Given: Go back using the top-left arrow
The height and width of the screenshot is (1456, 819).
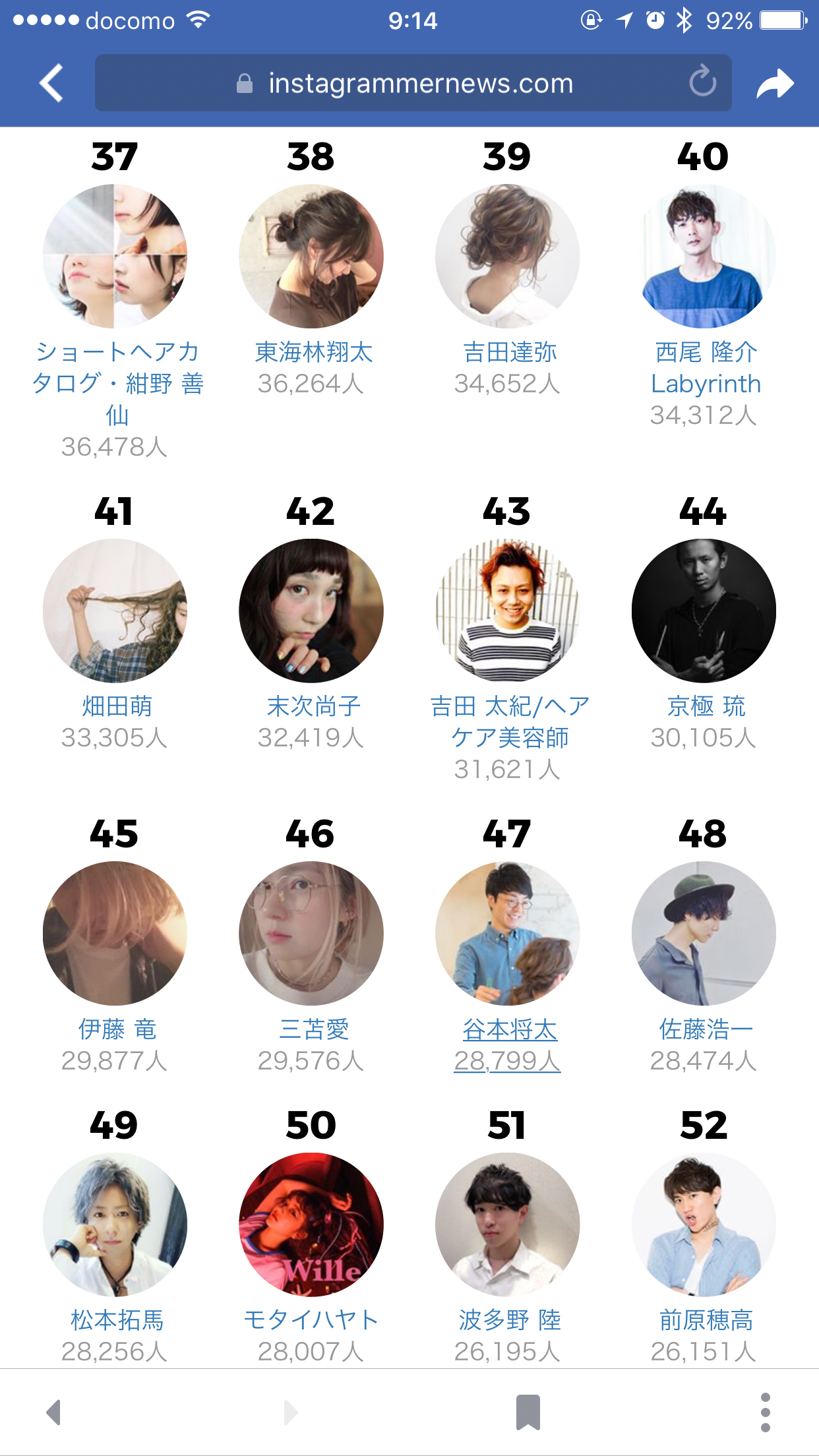Looking at the screenshot, I should pyautogui.click(x=51, y=84).
